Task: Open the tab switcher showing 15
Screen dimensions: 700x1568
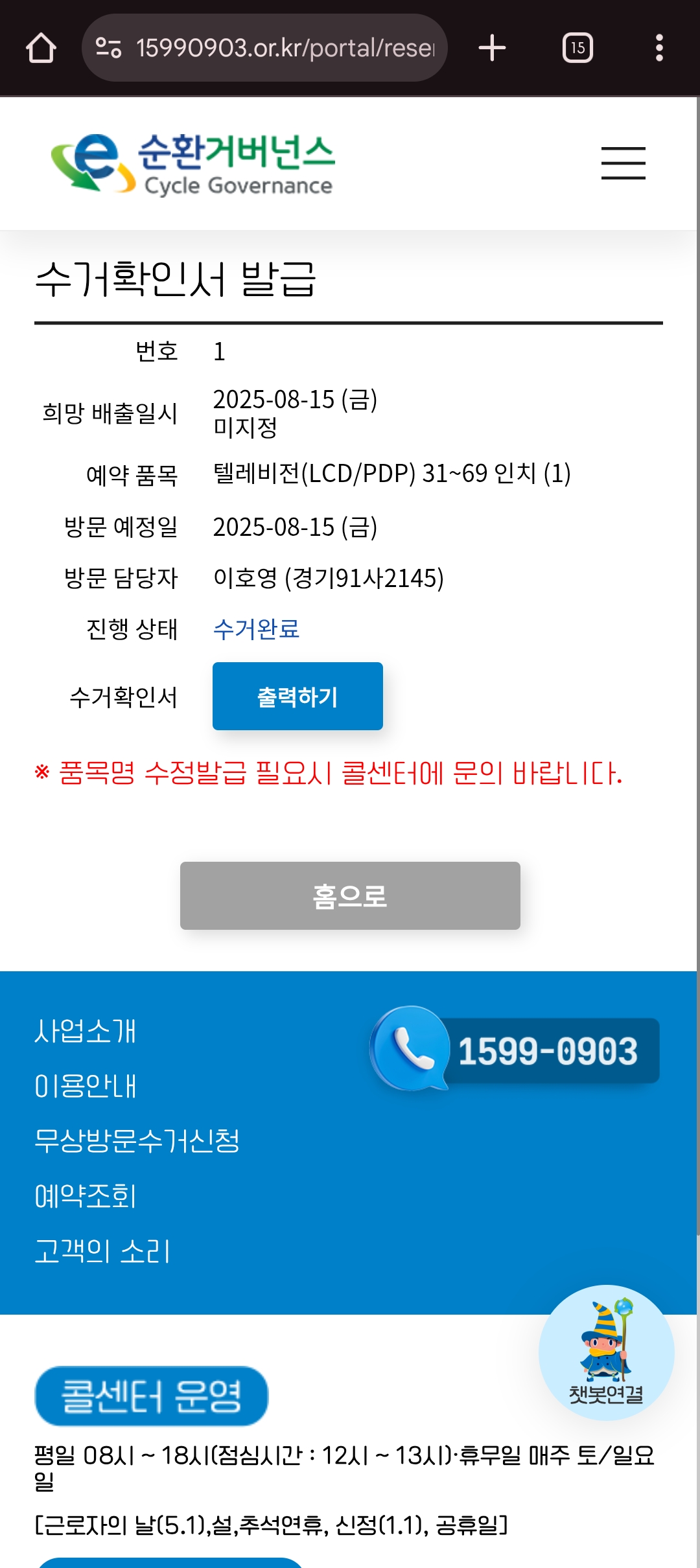Action: tap(577, 48)
